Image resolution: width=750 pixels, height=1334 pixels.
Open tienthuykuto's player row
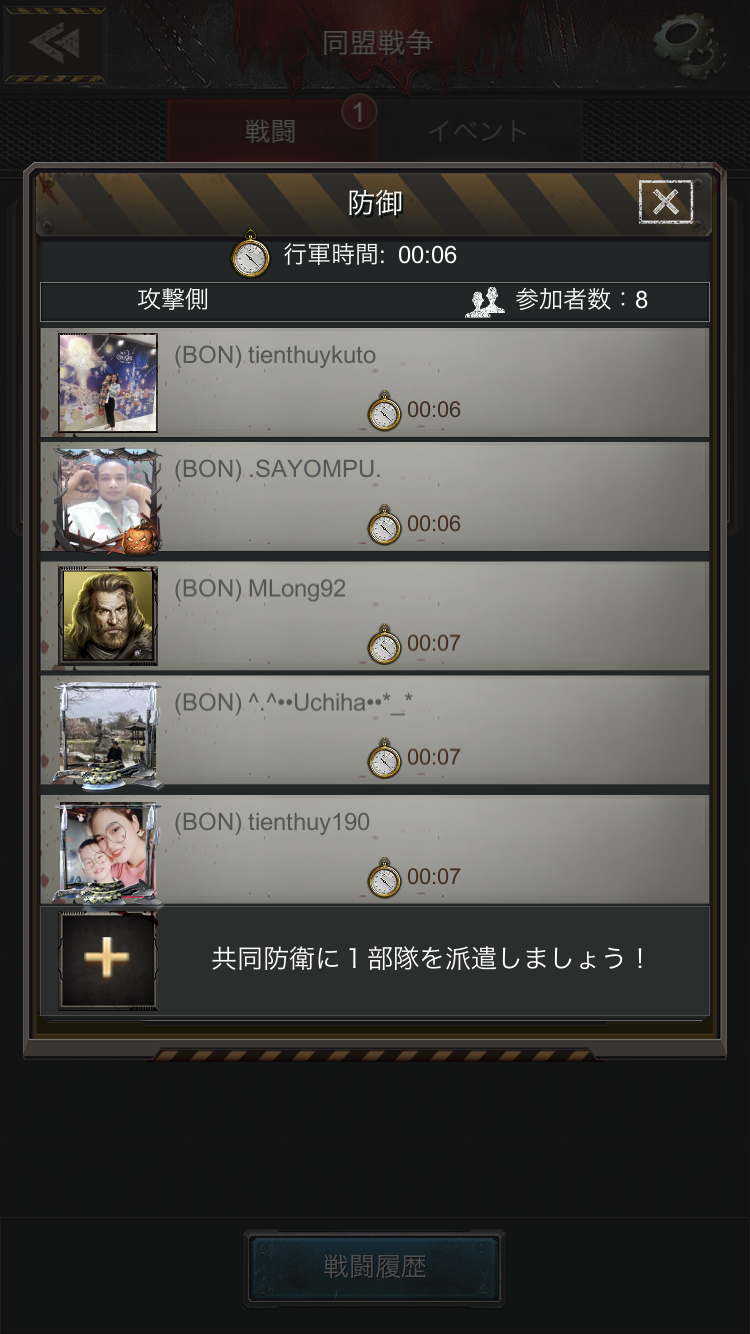tap(375, 382)
